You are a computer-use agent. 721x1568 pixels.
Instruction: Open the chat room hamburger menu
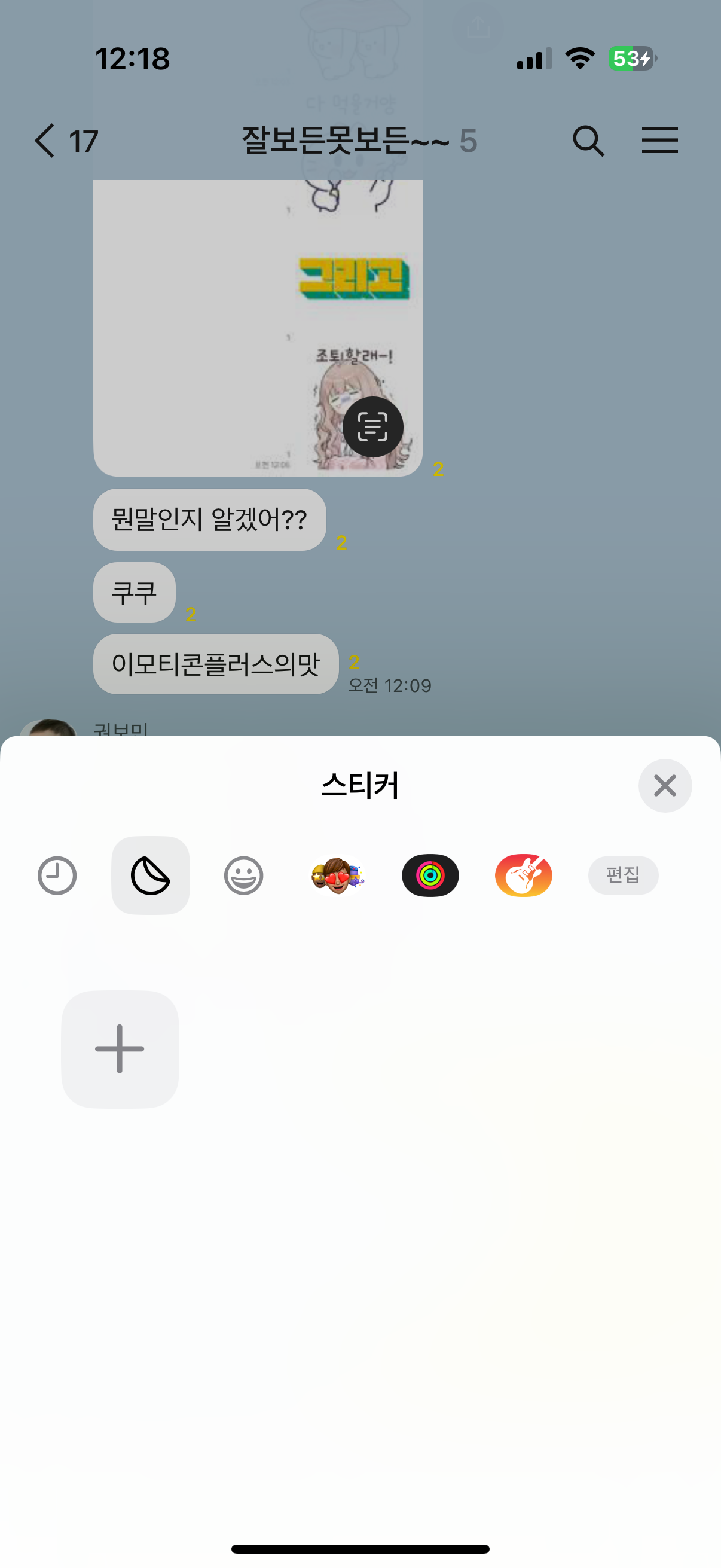tap(659, 141)
